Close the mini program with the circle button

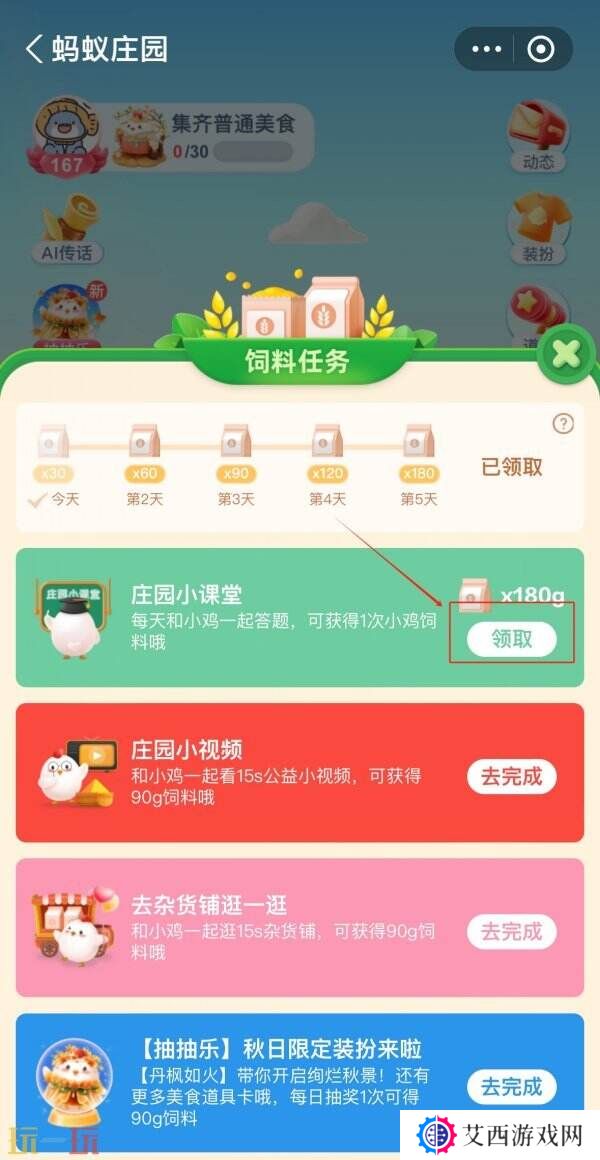pyautogui.click(x=541, y=49)
